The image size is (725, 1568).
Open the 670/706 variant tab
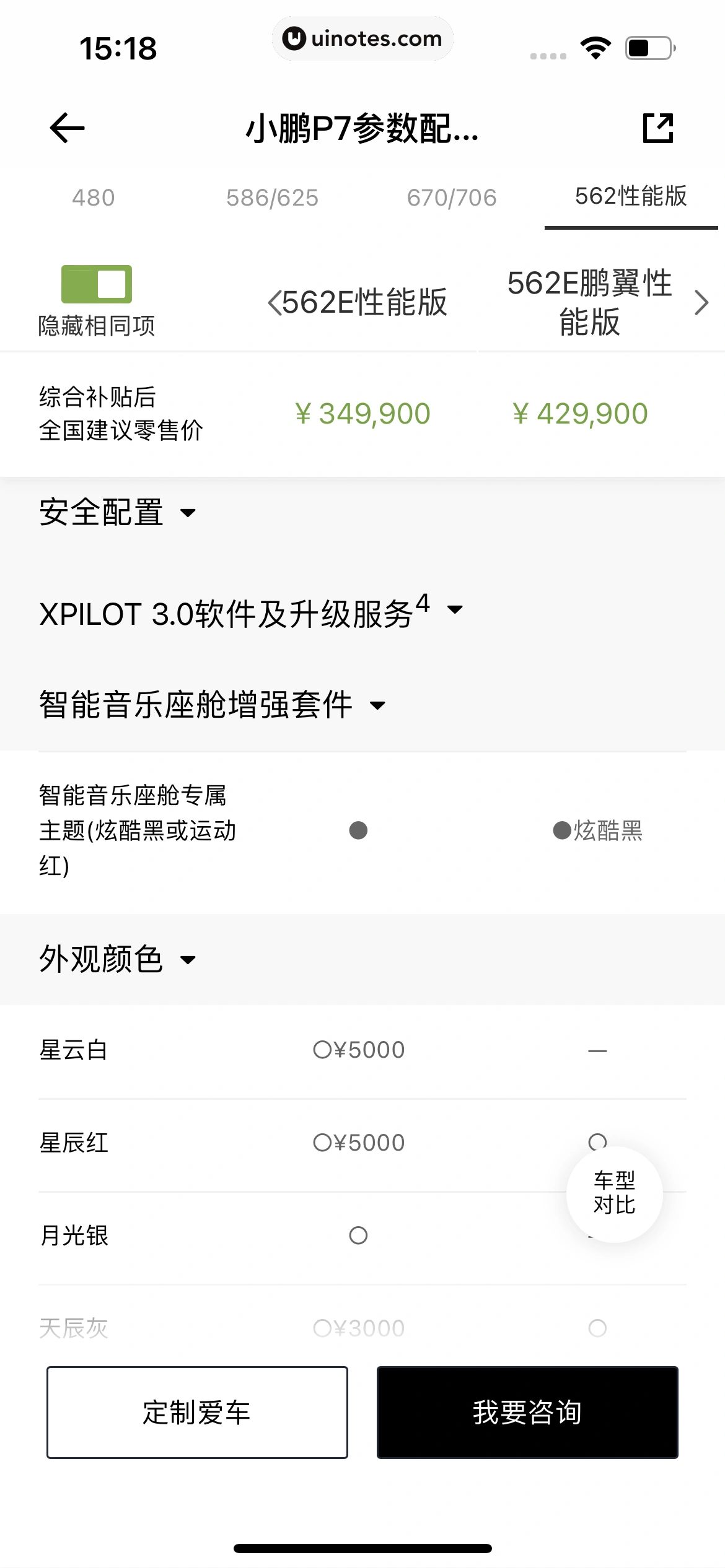tap(451, 198)
